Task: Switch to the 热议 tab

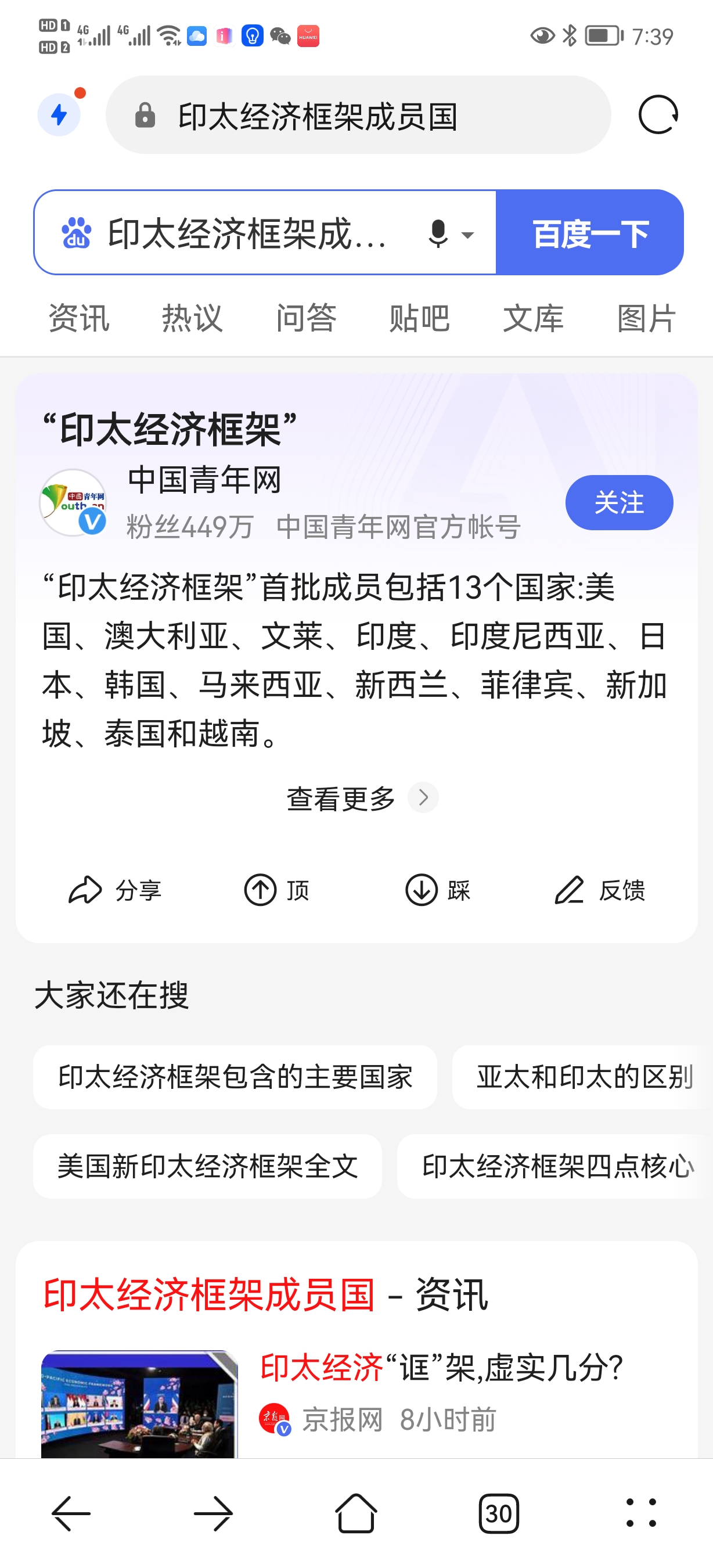Action: [192, 318]
